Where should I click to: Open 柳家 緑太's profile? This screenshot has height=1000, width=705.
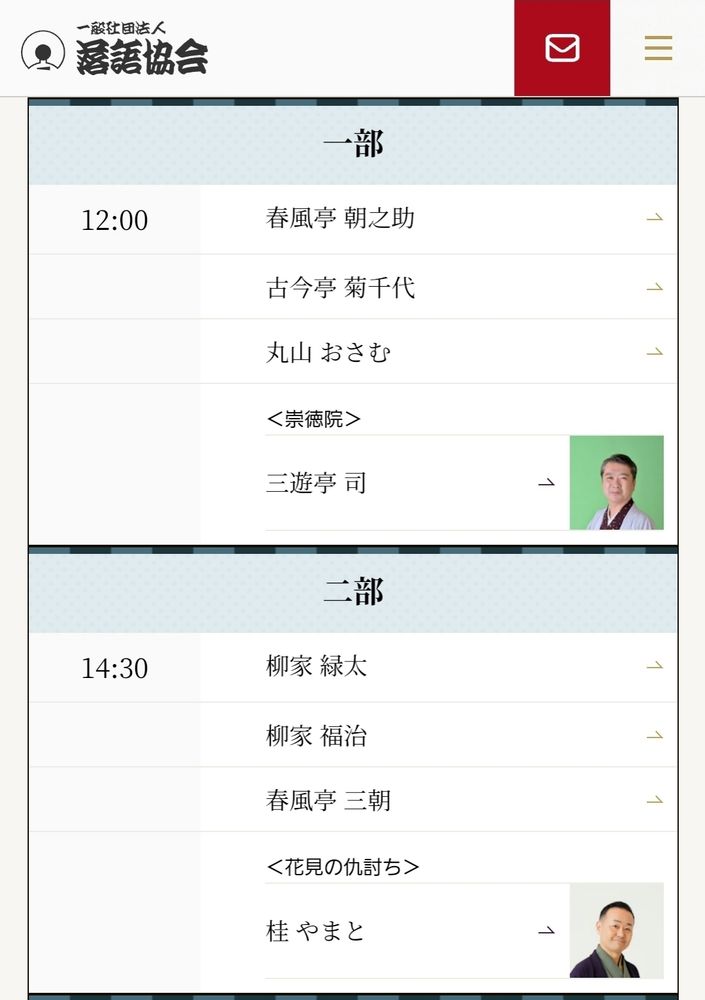click(316, 666)
